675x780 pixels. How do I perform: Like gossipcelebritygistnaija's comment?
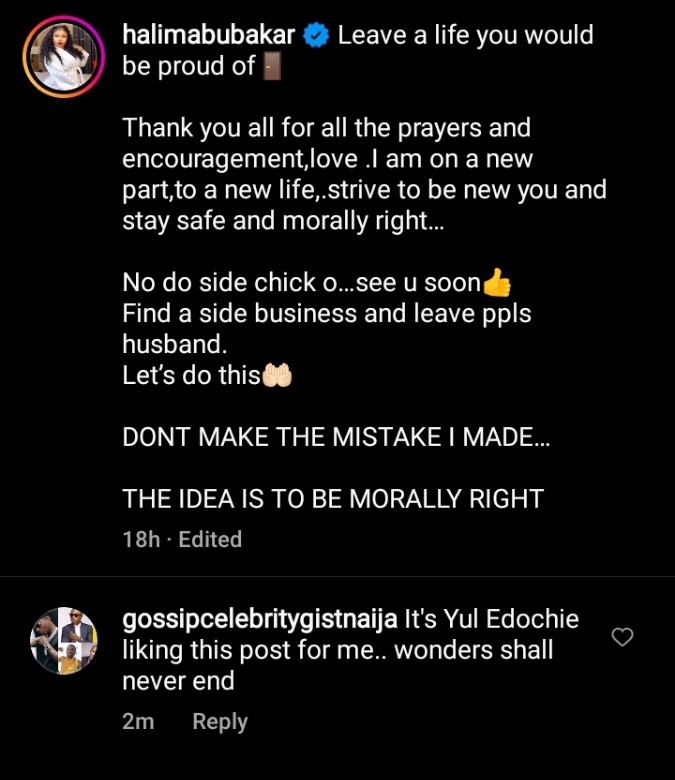click(x=622, y=637)
